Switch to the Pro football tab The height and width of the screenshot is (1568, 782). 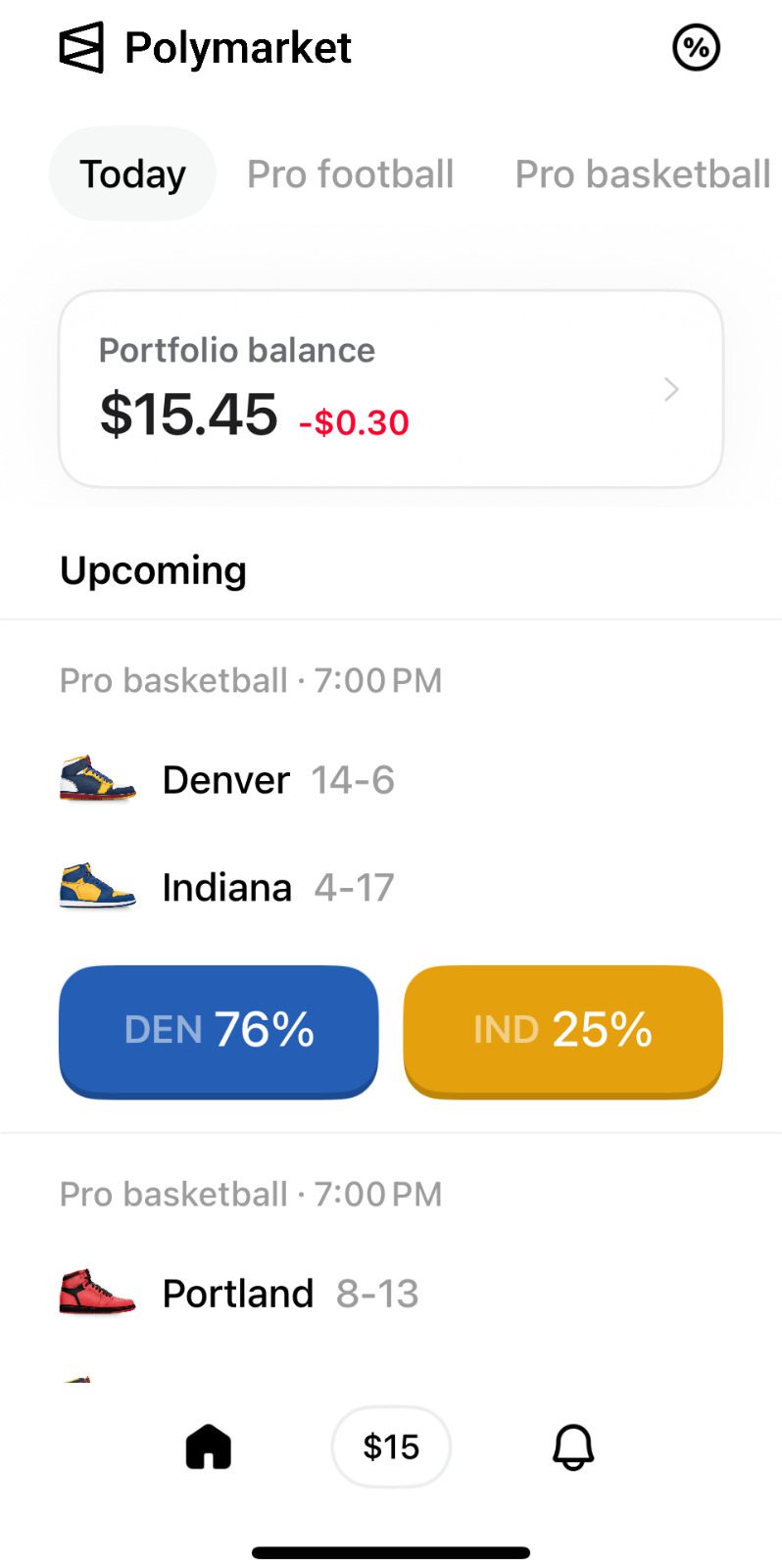tap(350, 174)
